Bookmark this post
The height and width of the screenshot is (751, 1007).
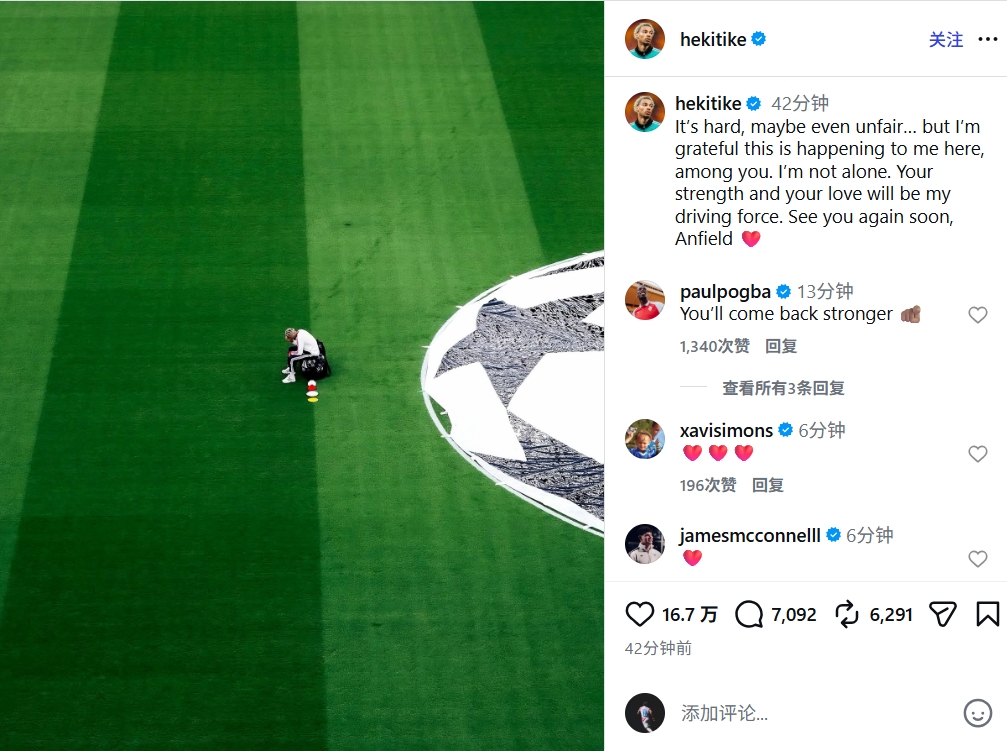click(x=987, y=614)
